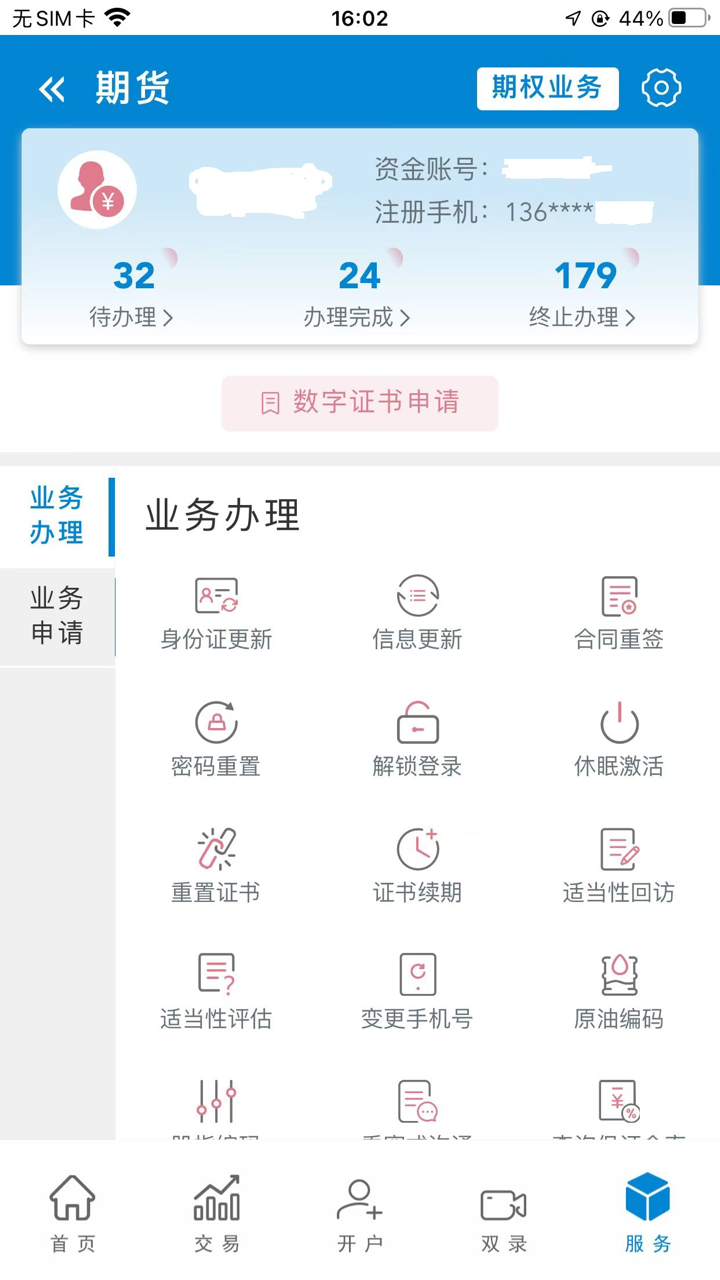This screenshot has width=720, height=1280.
Task: Open 解锁登录 unlock login function
Action: coord(417,739)
